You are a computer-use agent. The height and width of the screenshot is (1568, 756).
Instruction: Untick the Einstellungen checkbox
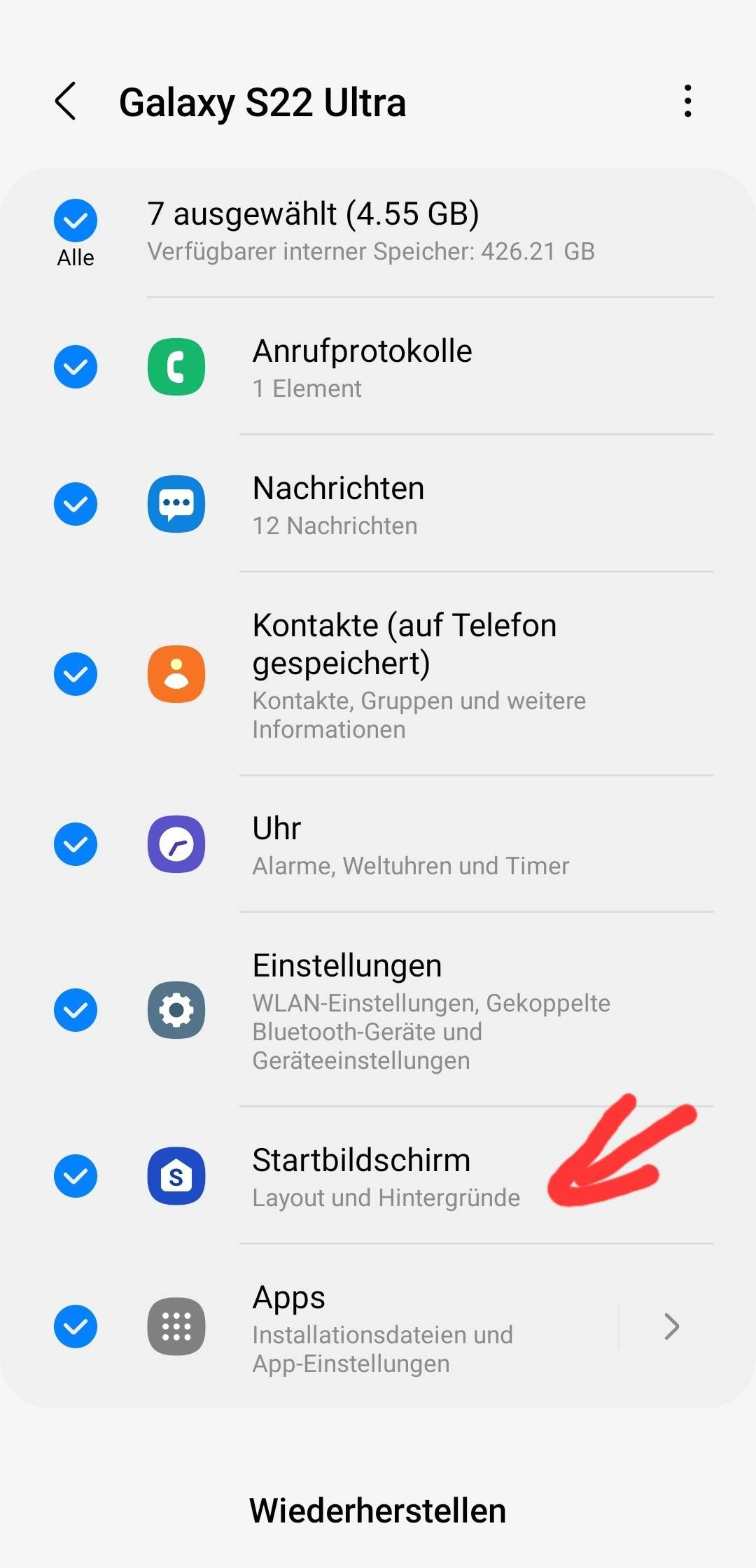tap(75, 1009)
